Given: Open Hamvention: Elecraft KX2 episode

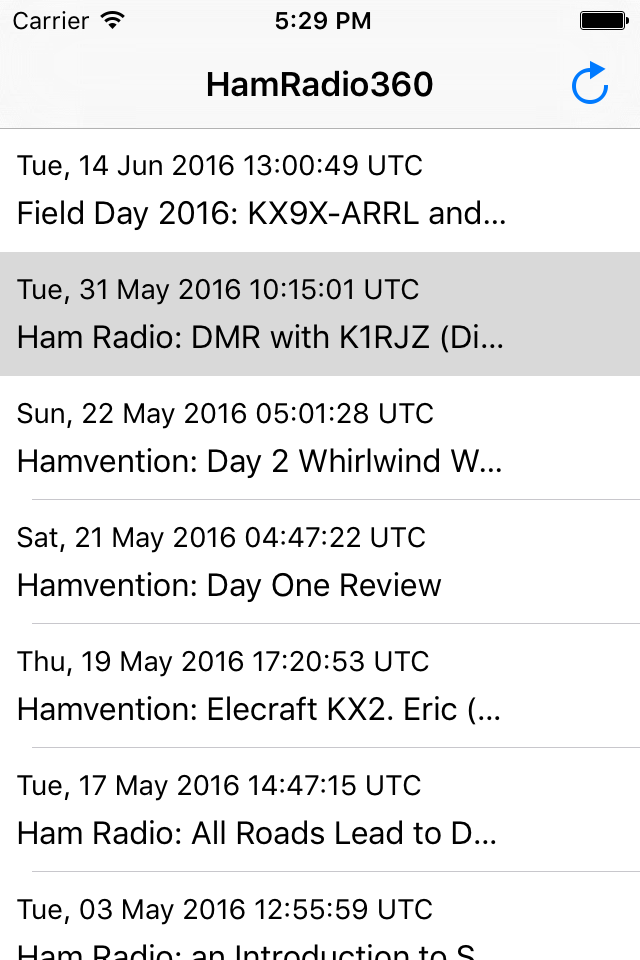Looking at the screenshot, I should click(320, 686).
